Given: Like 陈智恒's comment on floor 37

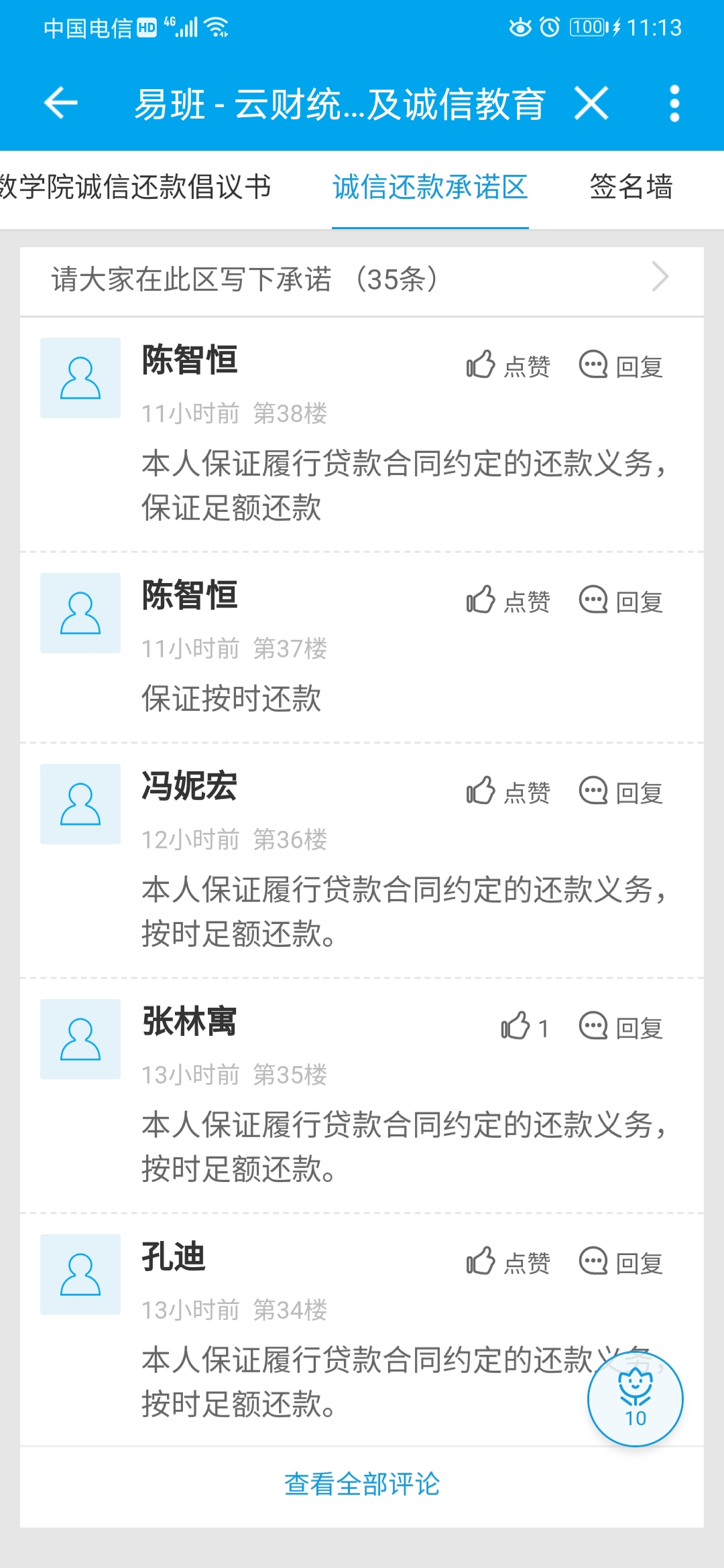Looking at the screenshot, I should [508, 601].
